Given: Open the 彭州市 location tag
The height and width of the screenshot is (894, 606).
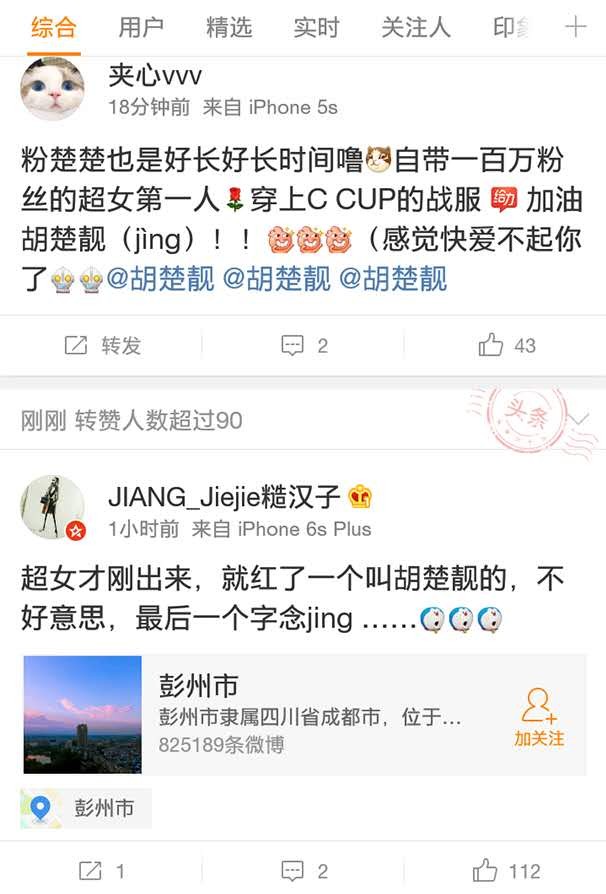Looking at the screenshot, I should coord(87,808).
